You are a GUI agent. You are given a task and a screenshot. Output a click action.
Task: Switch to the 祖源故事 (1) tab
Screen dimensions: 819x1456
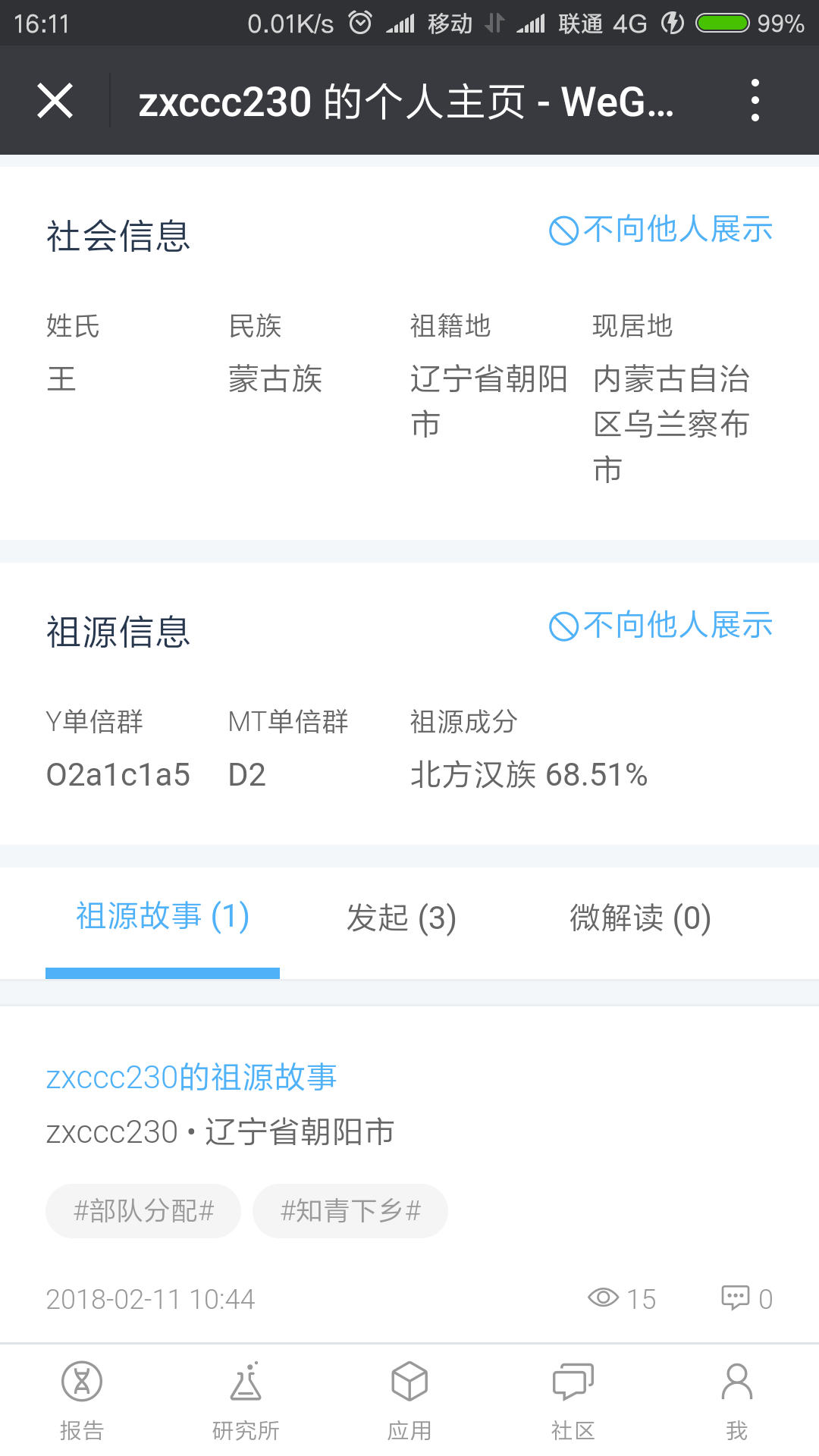(x=162, y=917)
